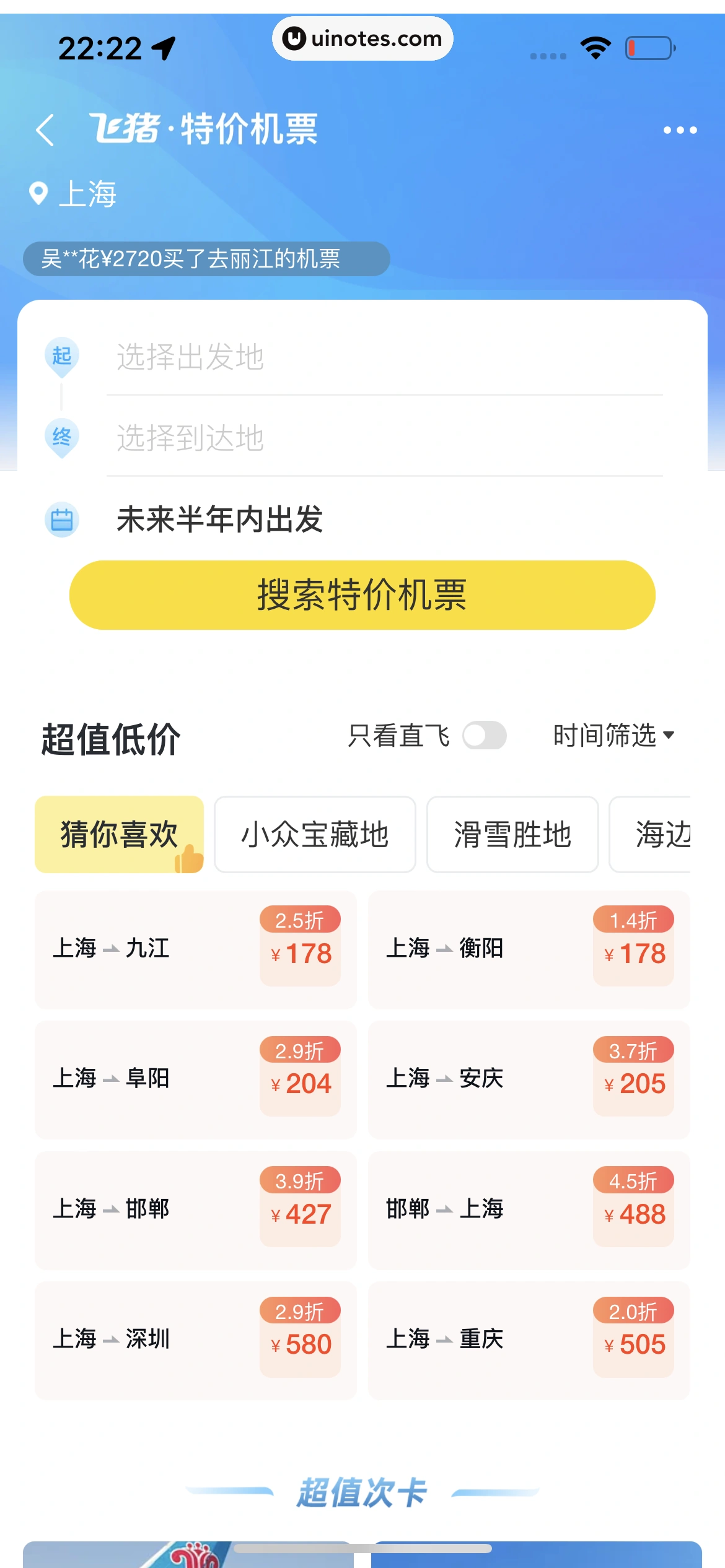This screenshot has height=1568, width=725.
Task: Go back from the 特价机票 page
Action: (x=45, y=130)
